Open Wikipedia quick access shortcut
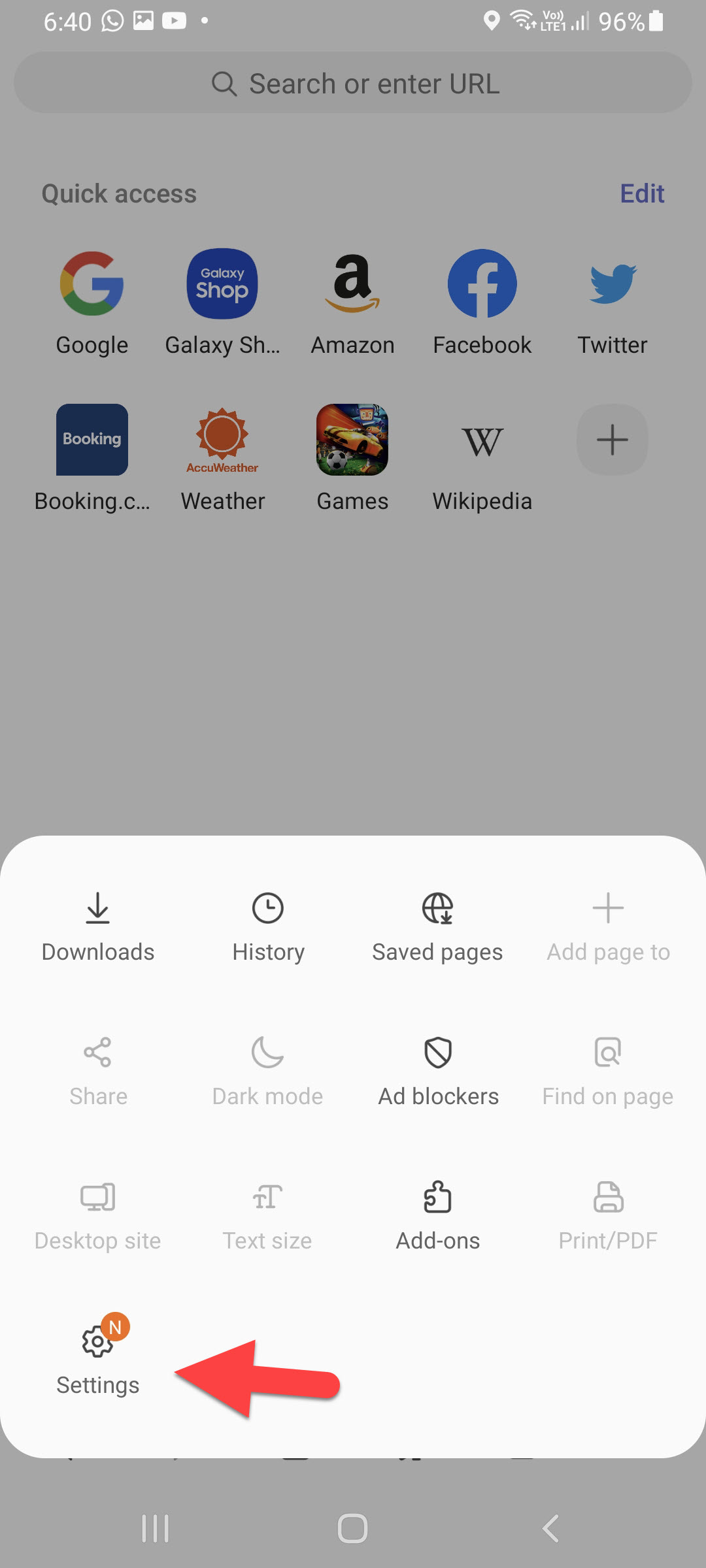 pyautogui.click(x=482, y=457)
